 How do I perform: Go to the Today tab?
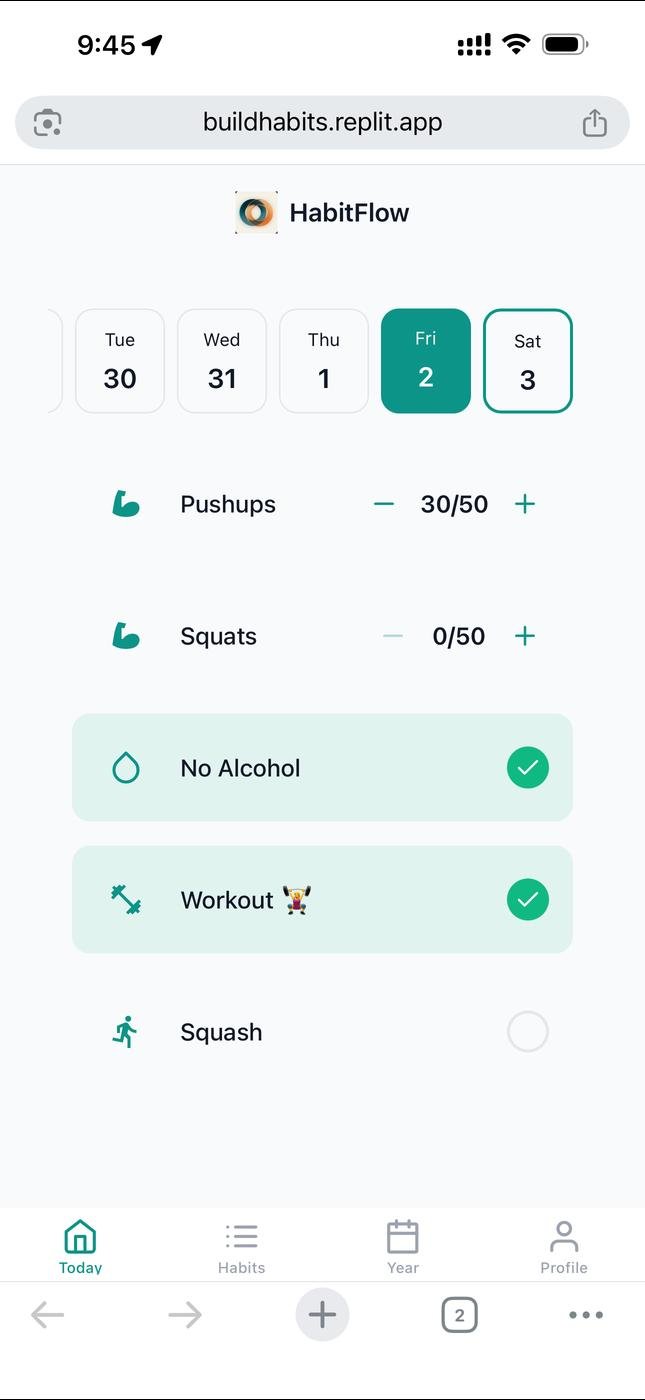(x=80, y=1247)
